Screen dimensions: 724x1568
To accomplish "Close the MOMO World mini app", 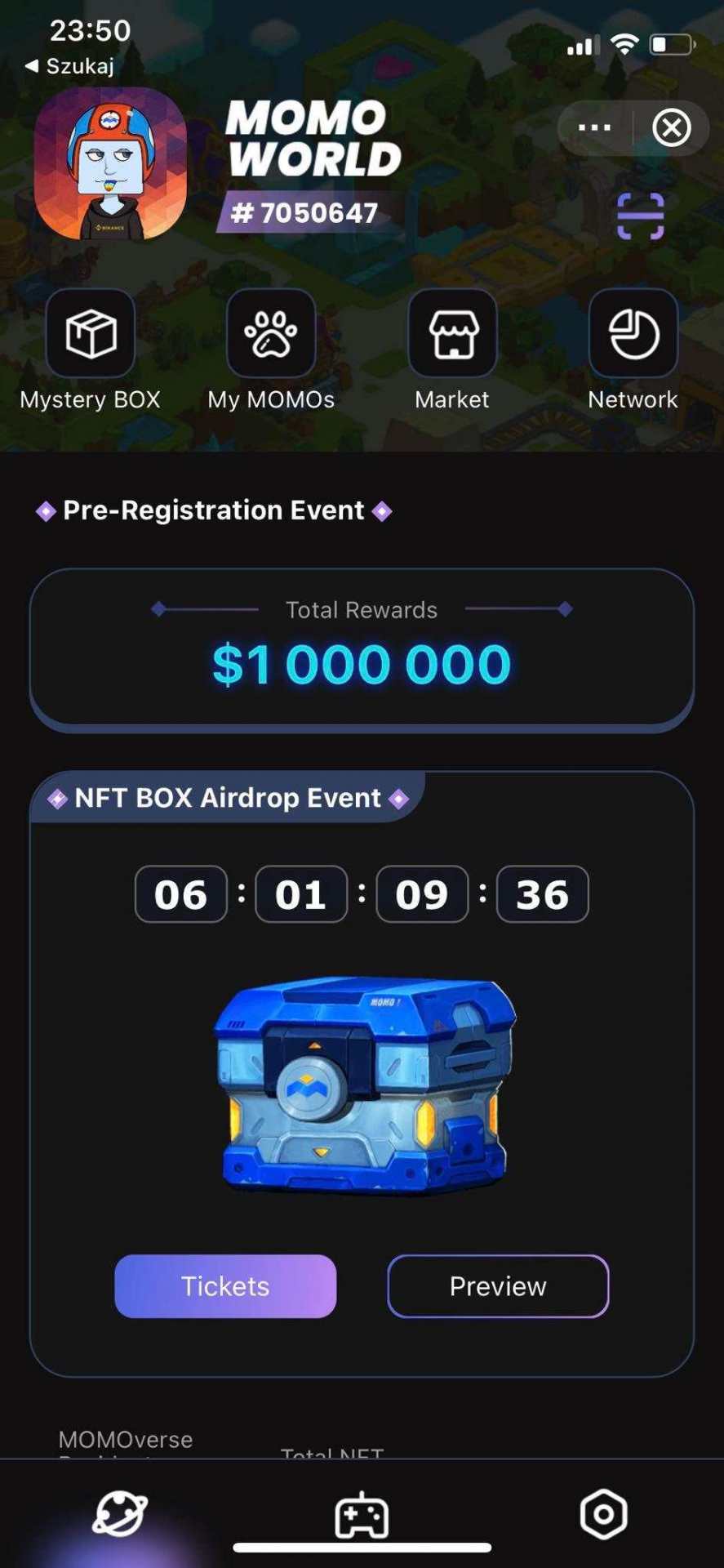I will pos(672,127).
